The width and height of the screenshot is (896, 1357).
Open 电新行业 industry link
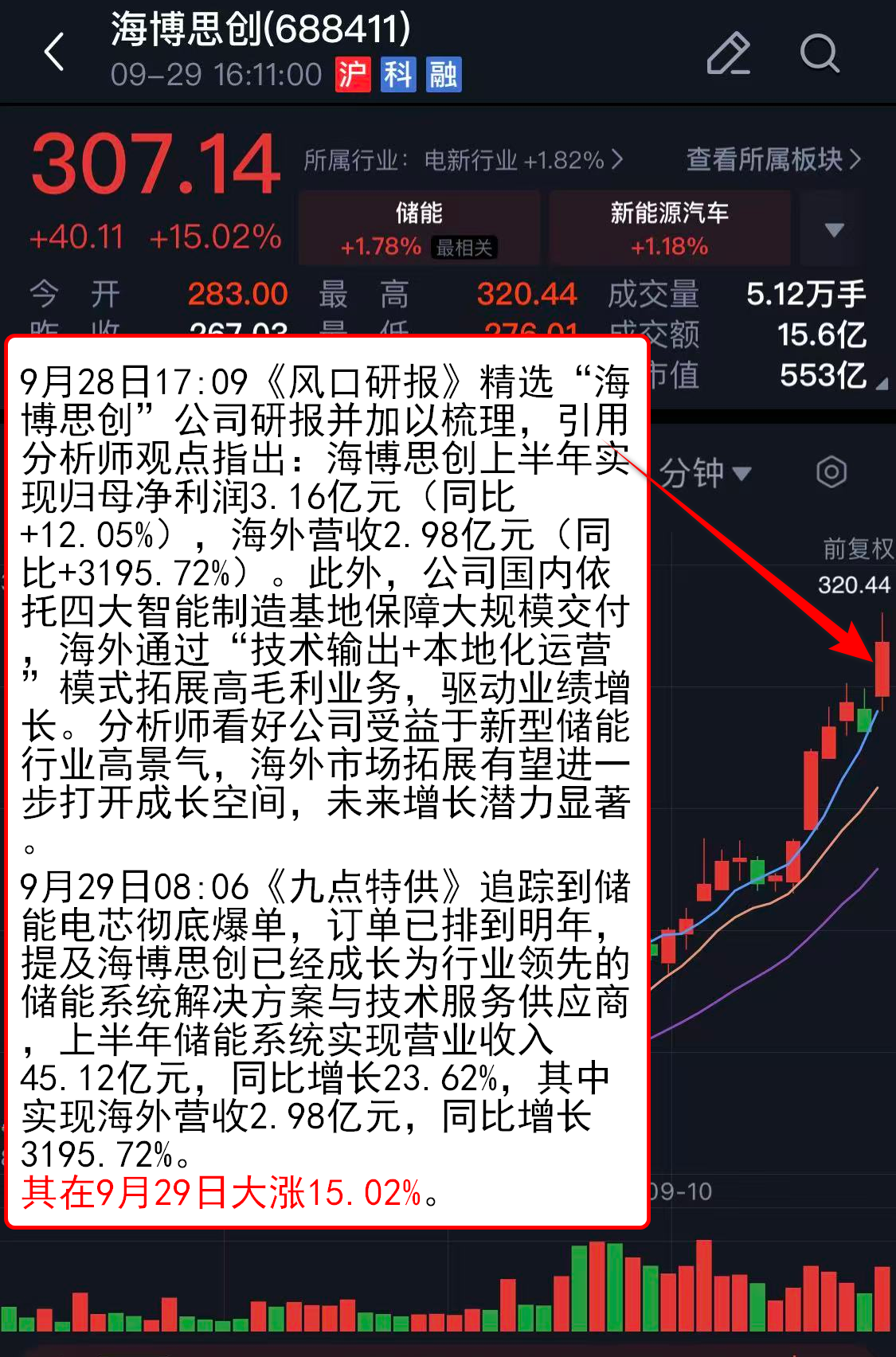[x=462, y=160]
